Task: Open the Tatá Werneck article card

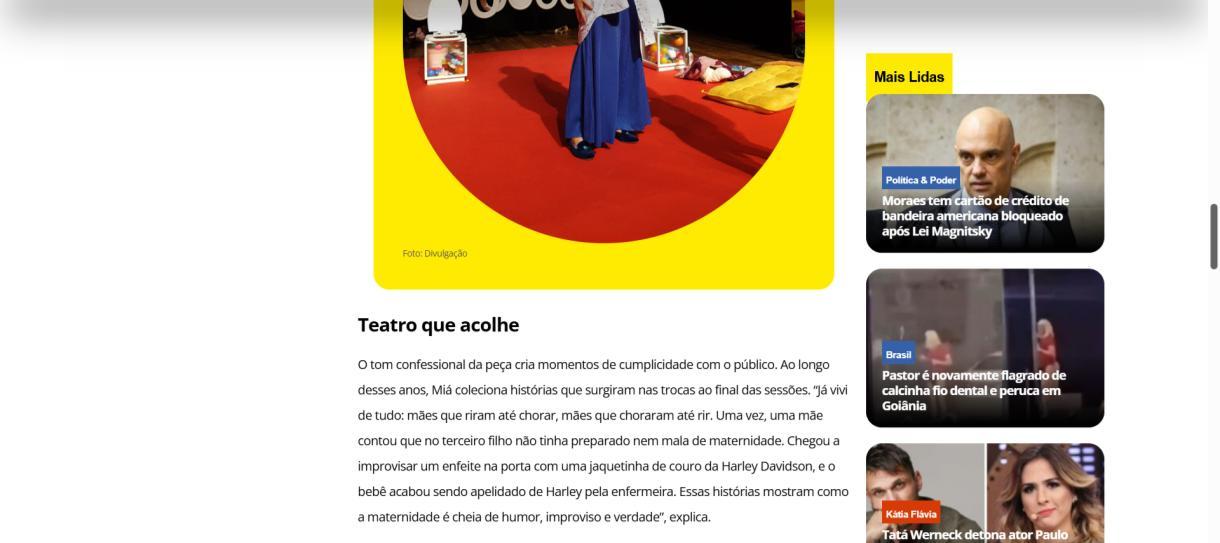Action: 975,534
